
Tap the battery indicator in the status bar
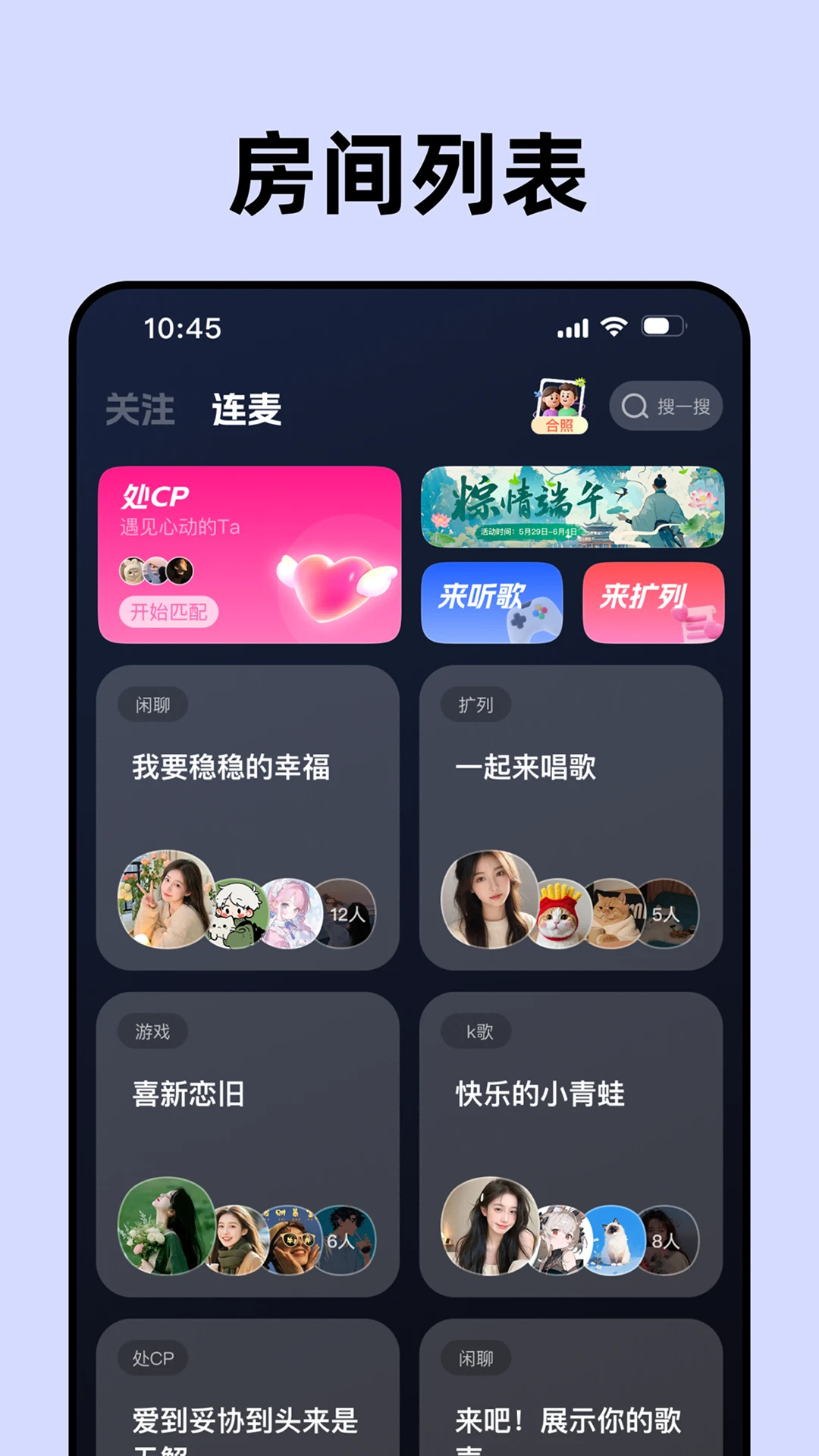pyautogui.click(x=663, y=326)
